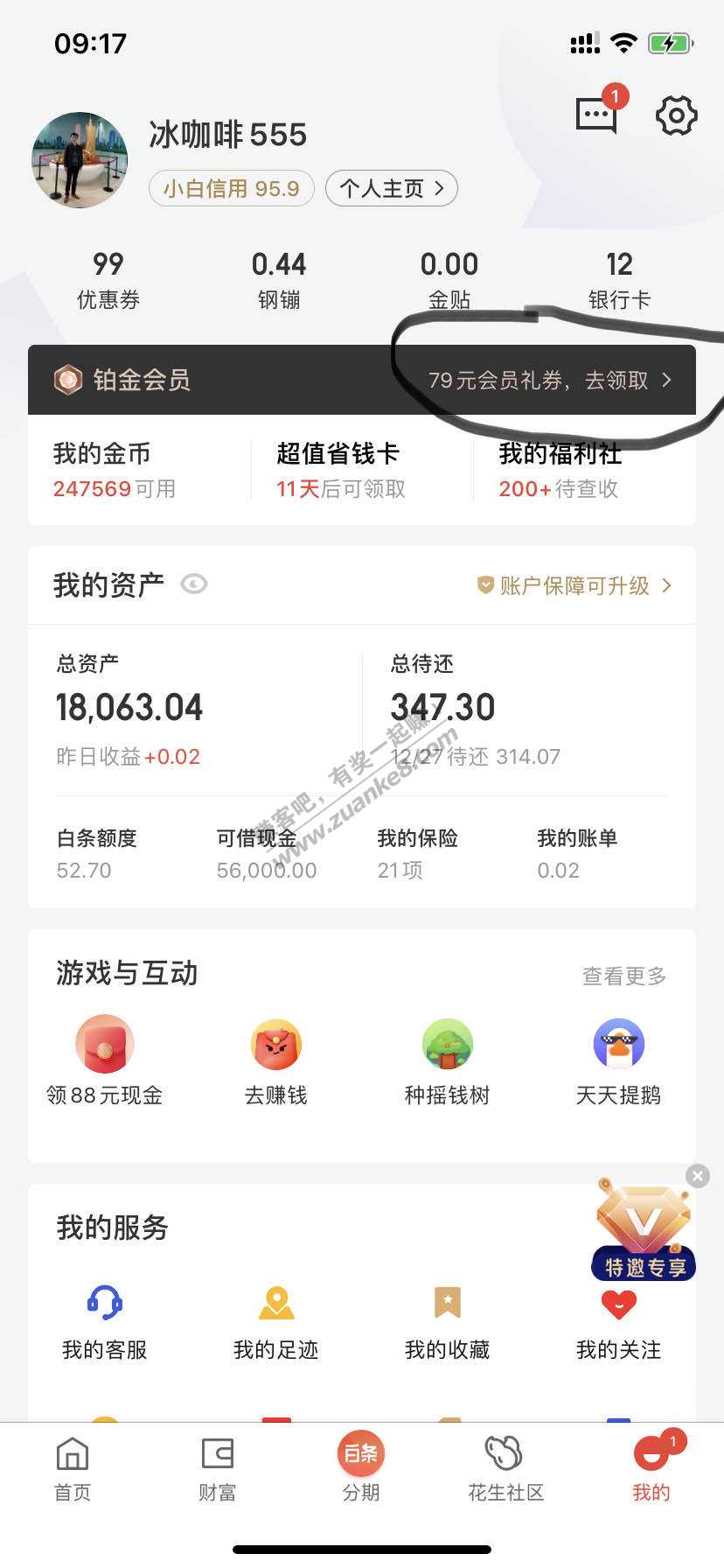This screenshot has height=1568, width=724.
Task: Open 种摇钱树 game
Action: (x=447, y=1060)
